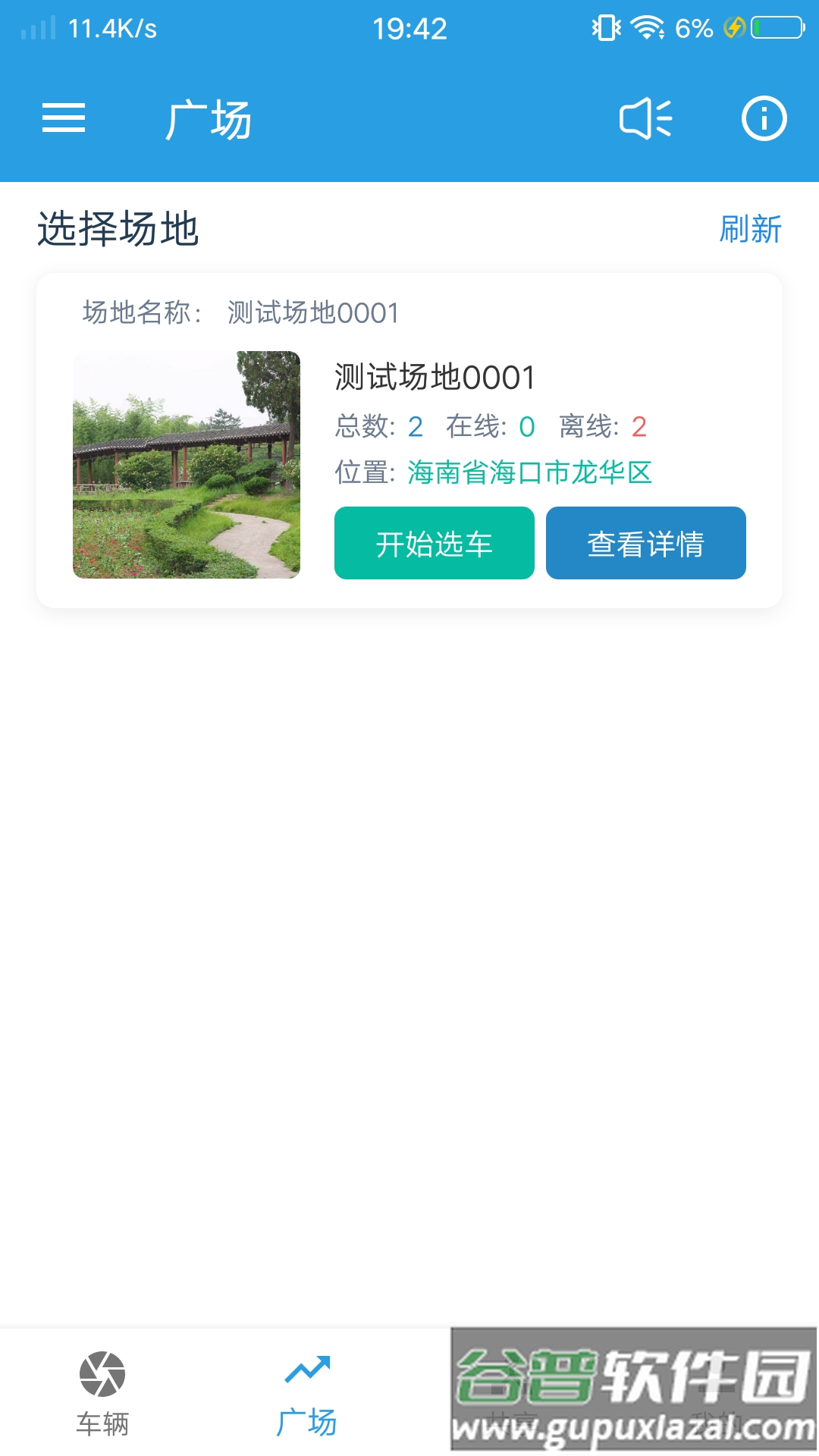This screenshot has width=819, height=1456.
Task: Tap the venue garden photo thumbnail
Action: coord(187,465)
